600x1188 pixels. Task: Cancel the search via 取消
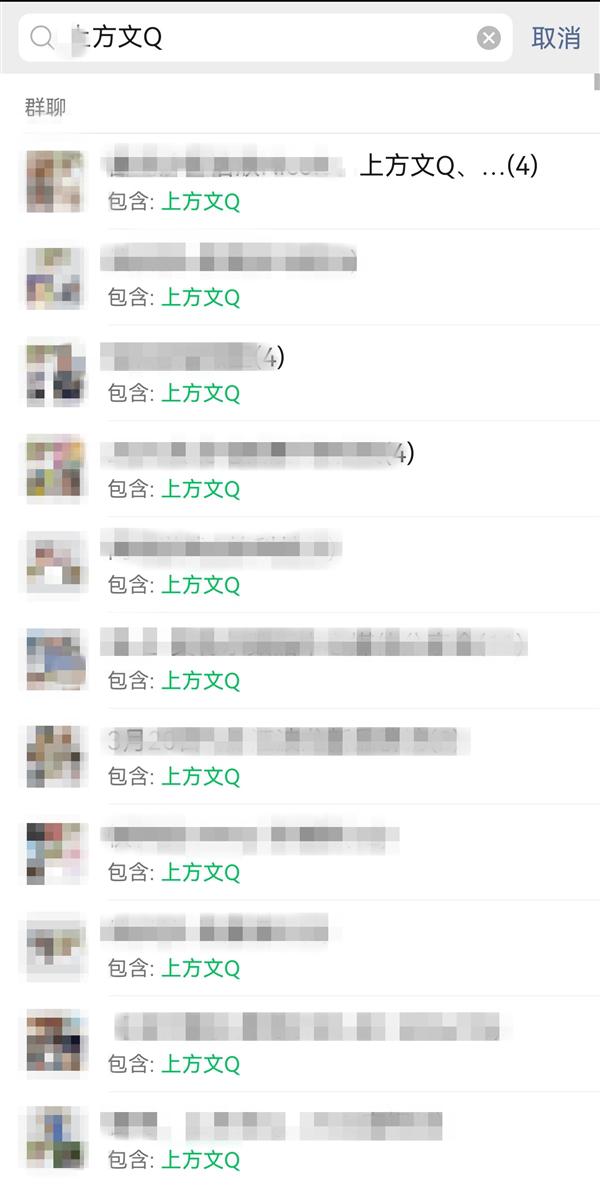(556, 38)
